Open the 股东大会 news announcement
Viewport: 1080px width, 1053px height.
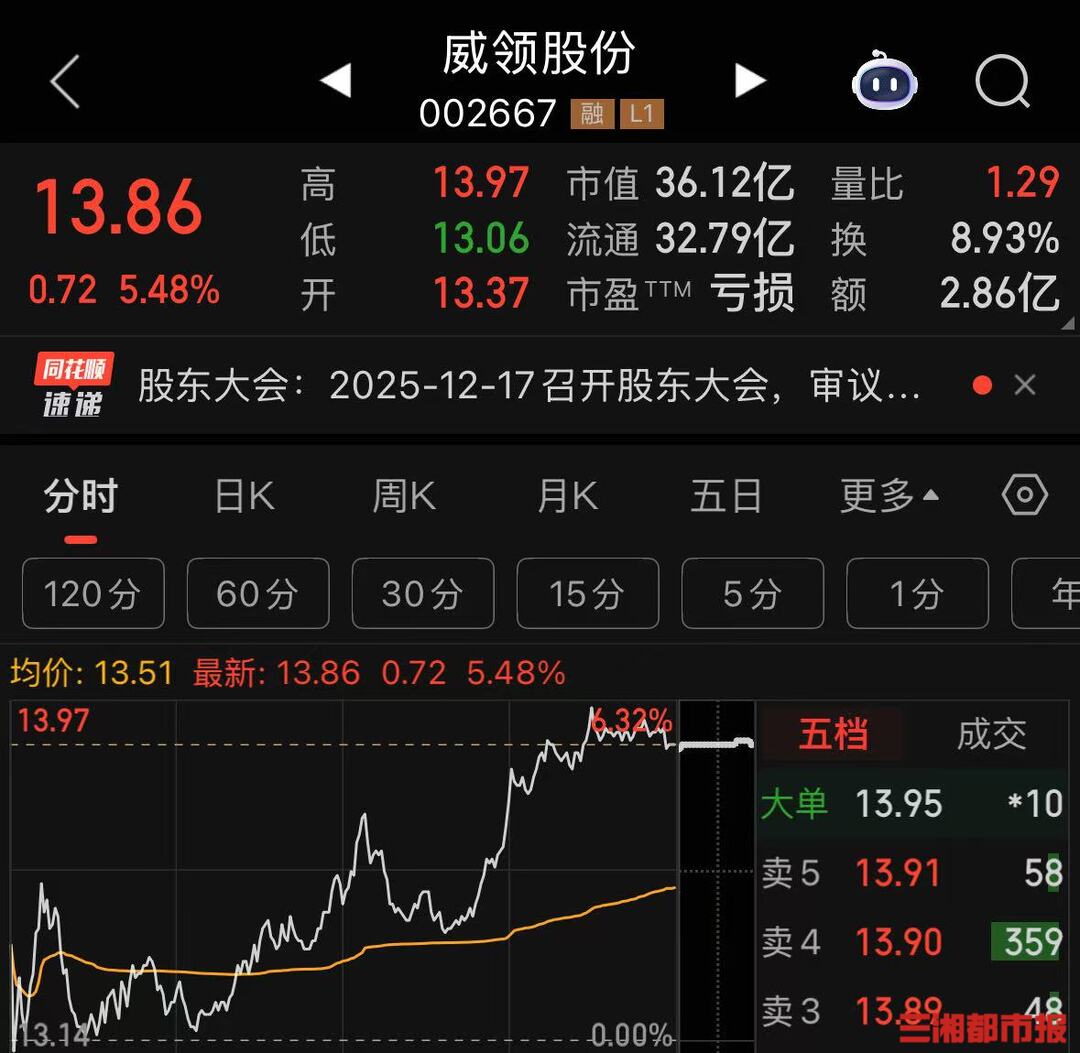[528, 385]
